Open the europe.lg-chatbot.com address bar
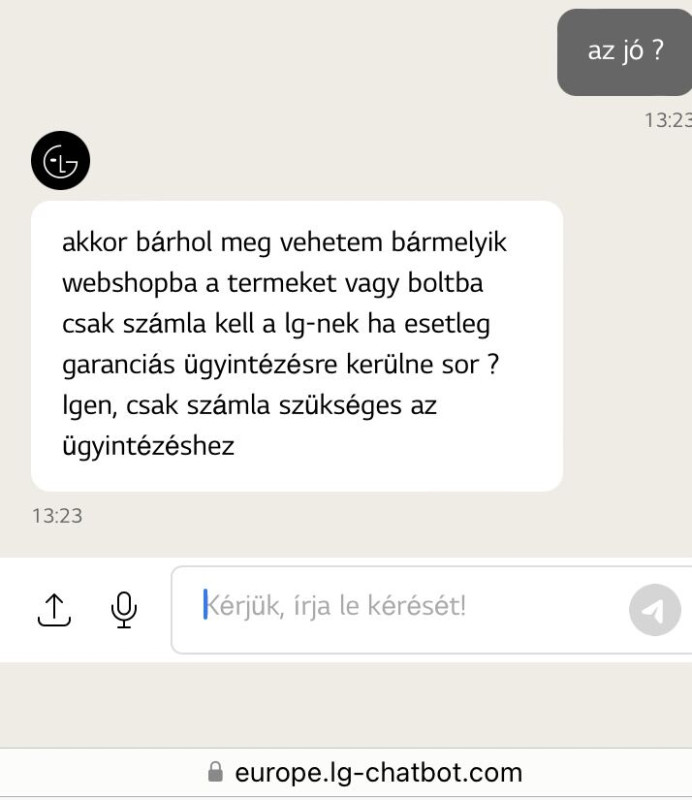Image resolution: width=692 pixels, height=800 pixels. pyautogui.click(x=365, y=772)
